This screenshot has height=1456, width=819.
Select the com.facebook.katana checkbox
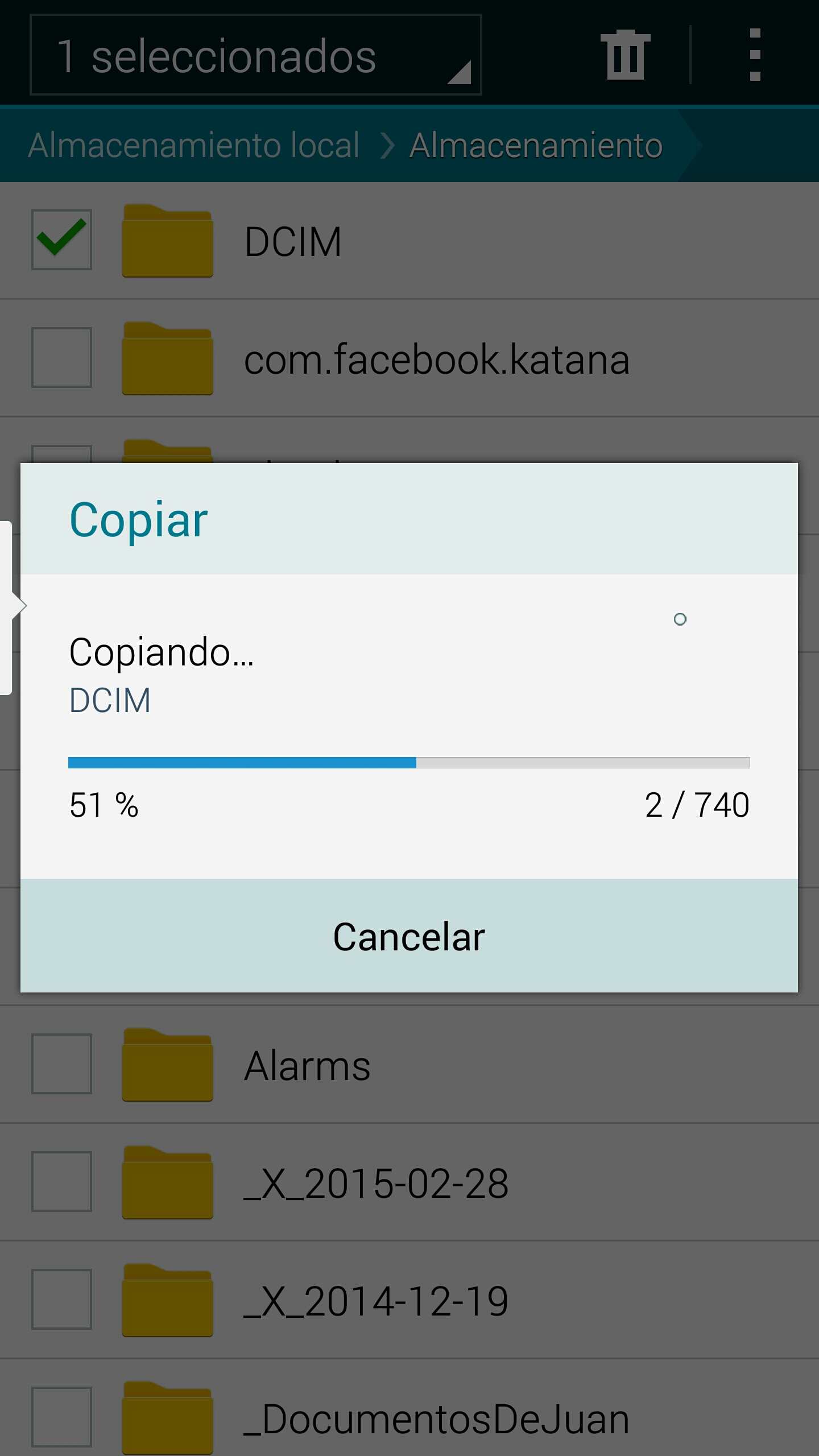[61, 357]
